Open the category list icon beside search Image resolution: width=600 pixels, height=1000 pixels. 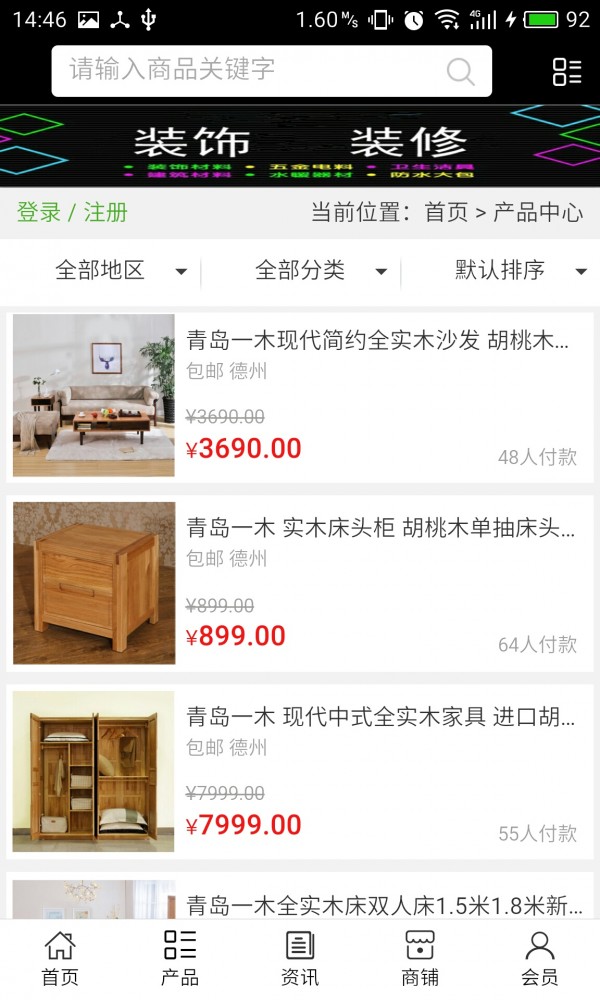point(567,71)
